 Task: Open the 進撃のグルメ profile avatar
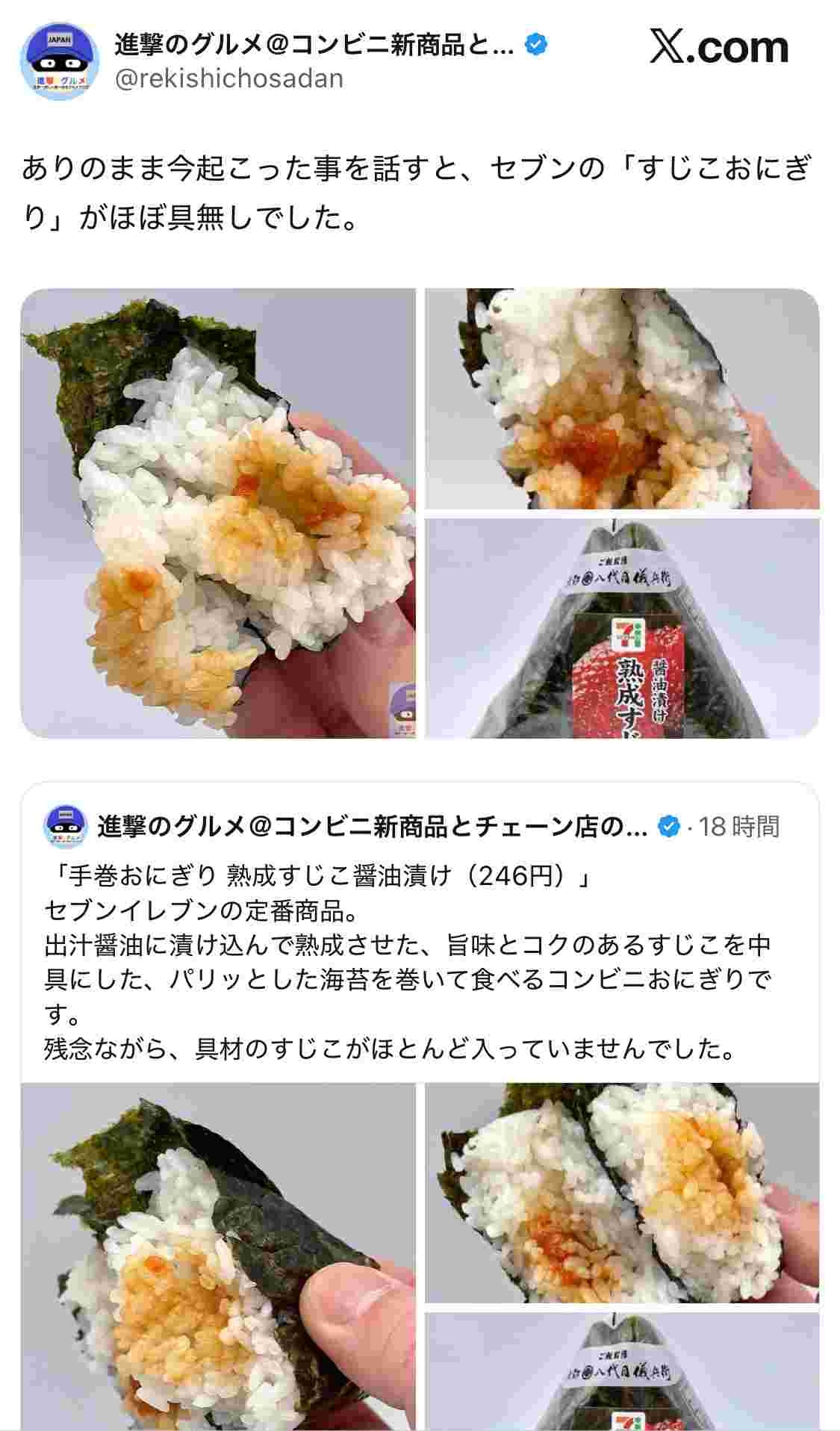pyautogui.click(x=60, y=61)
